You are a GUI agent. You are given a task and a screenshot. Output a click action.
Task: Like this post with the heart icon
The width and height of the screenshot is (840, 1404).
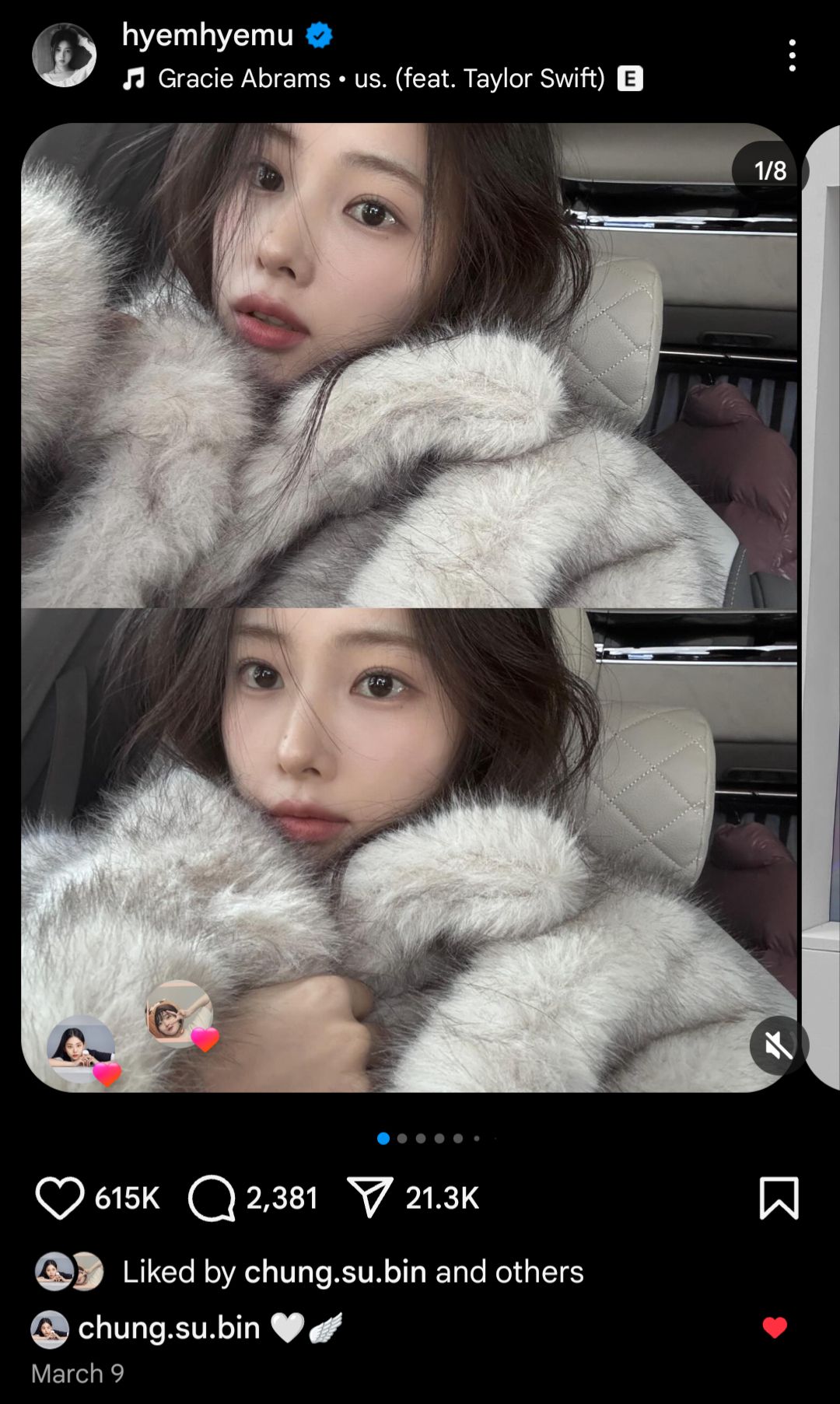[60, 1198]
